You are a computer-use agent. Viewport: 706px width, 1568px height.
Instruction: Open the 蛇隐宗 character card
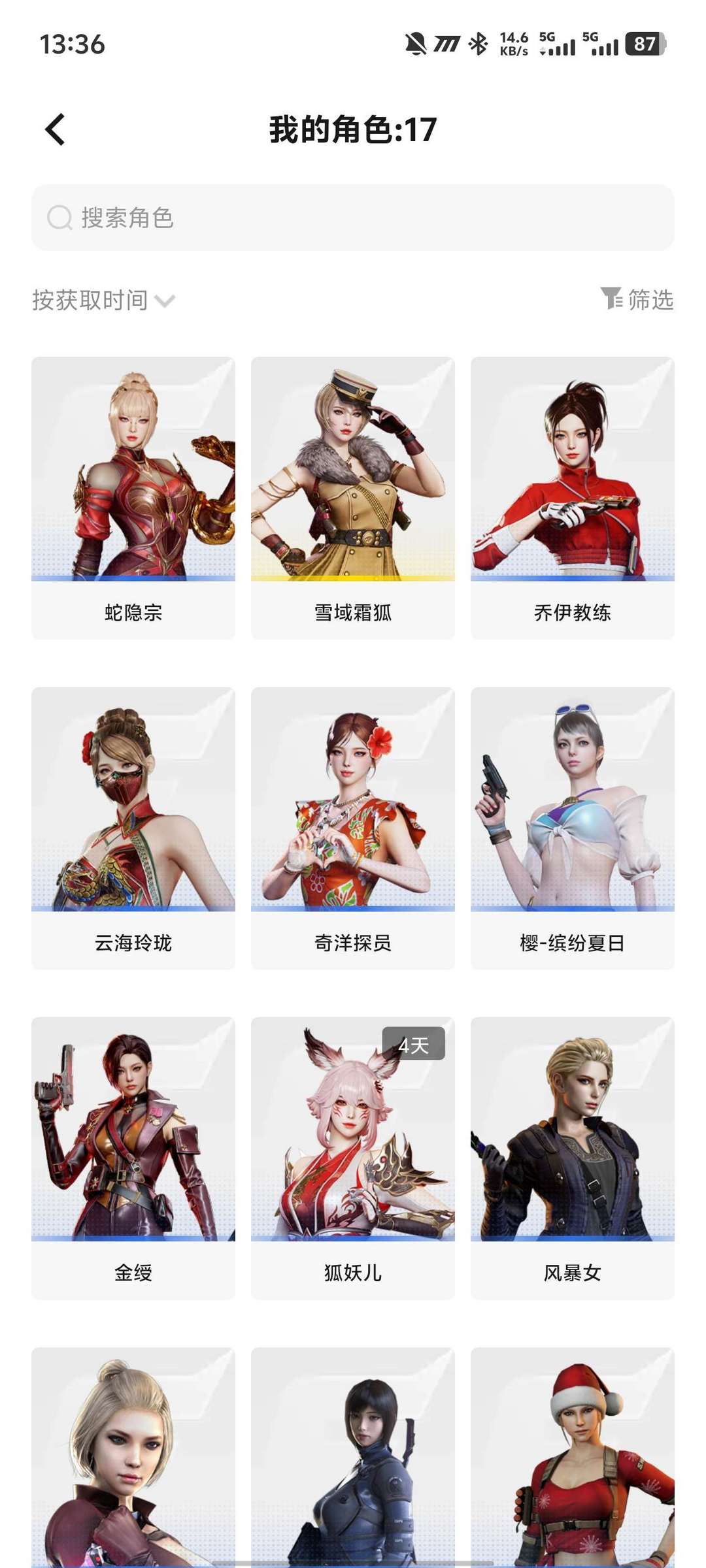[x=133, y=498]
